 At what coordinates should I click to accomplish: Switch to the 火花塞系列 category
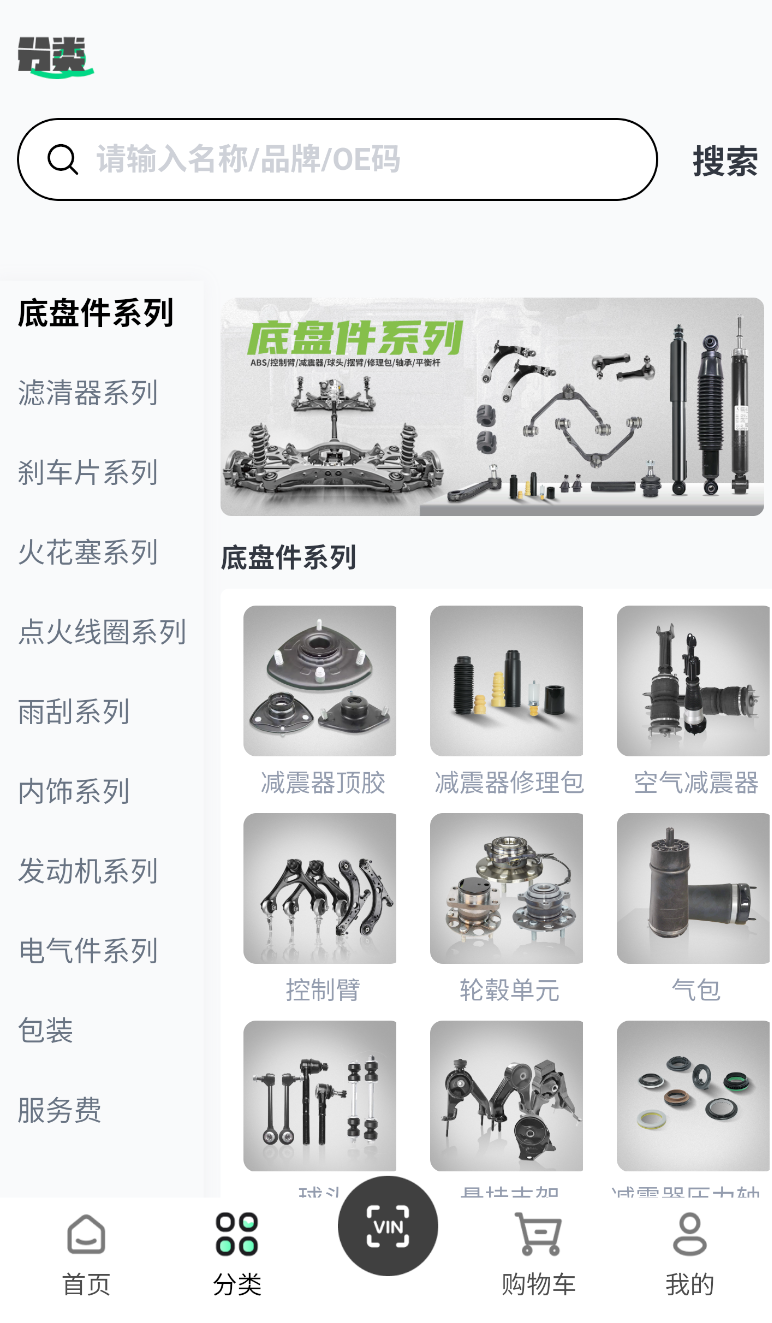point(88,552)
